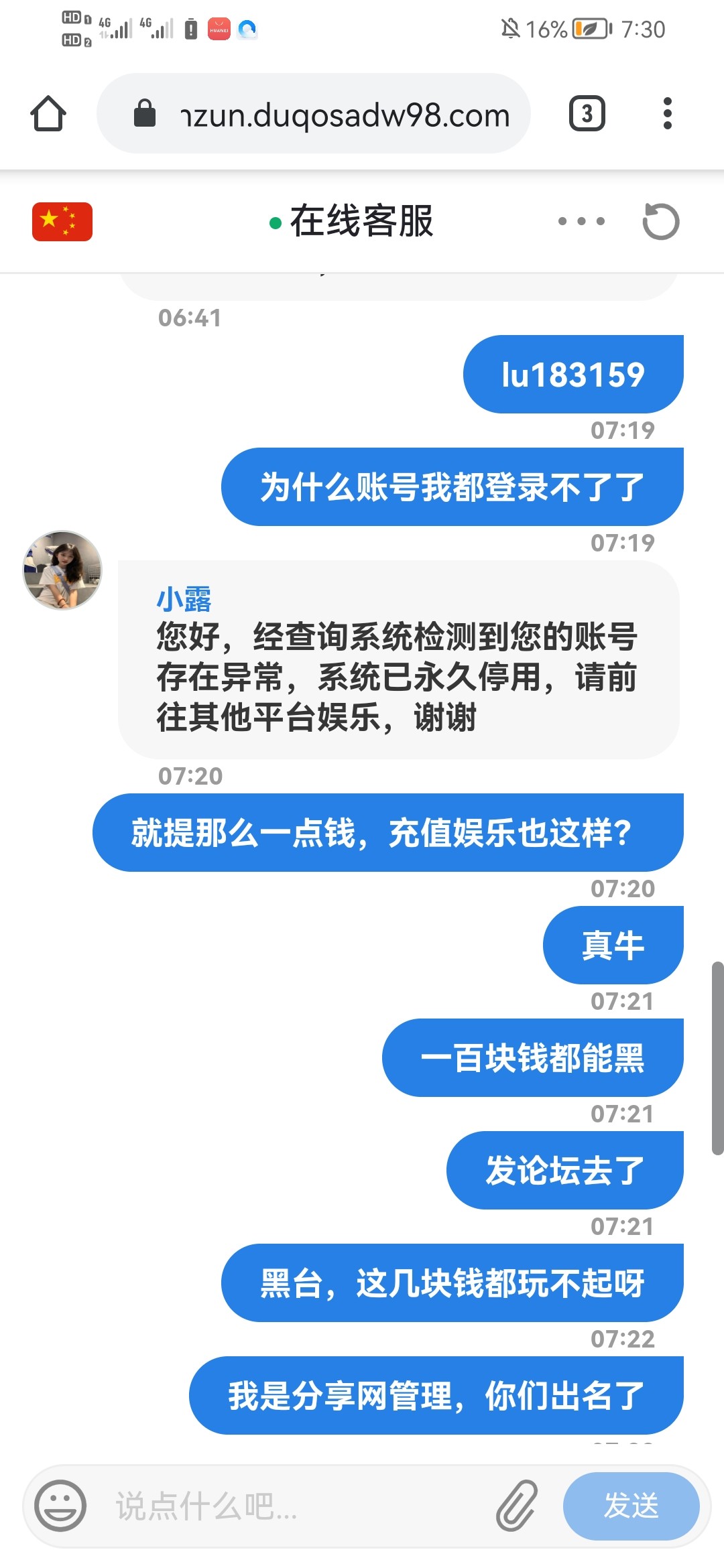Viewport: 724px width, 1568px height.
Task: Tap agent 小露's avatar
Action: pyautogui.click(x=62, y=570)
